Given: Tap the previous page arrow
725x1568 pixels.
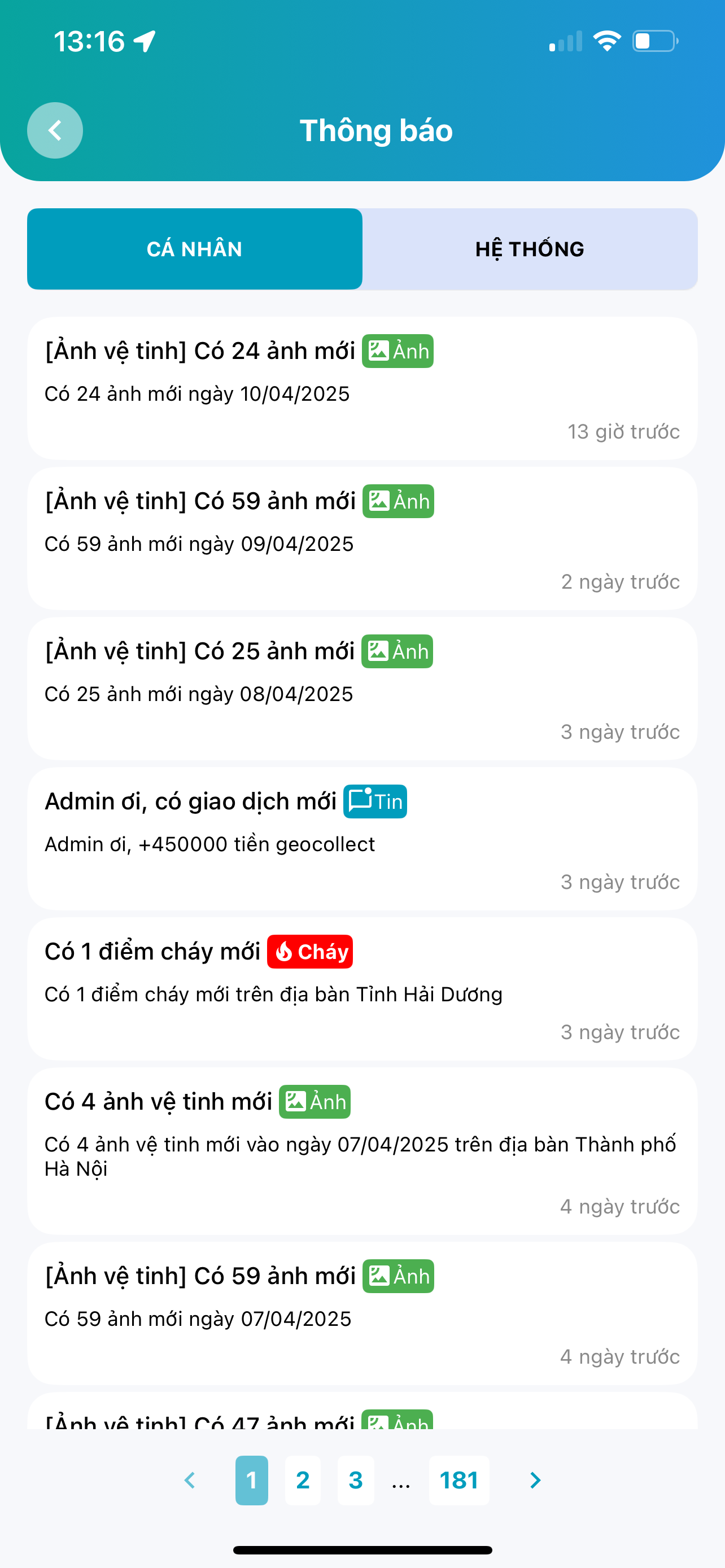Looking at the screenshot, I should tap(190, 1480).
